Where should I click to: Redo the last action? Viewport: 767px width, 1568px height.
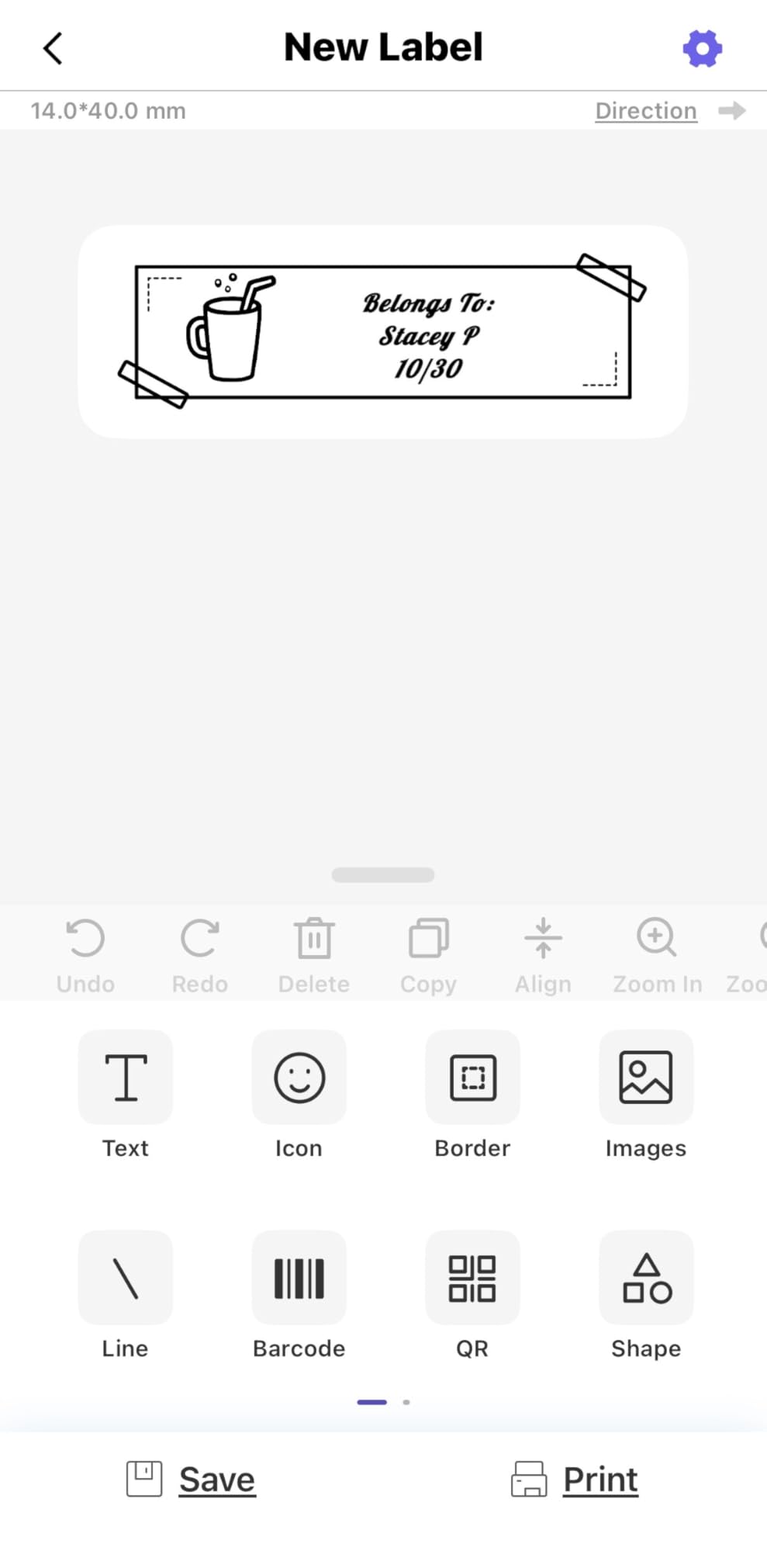pos(200,954)
